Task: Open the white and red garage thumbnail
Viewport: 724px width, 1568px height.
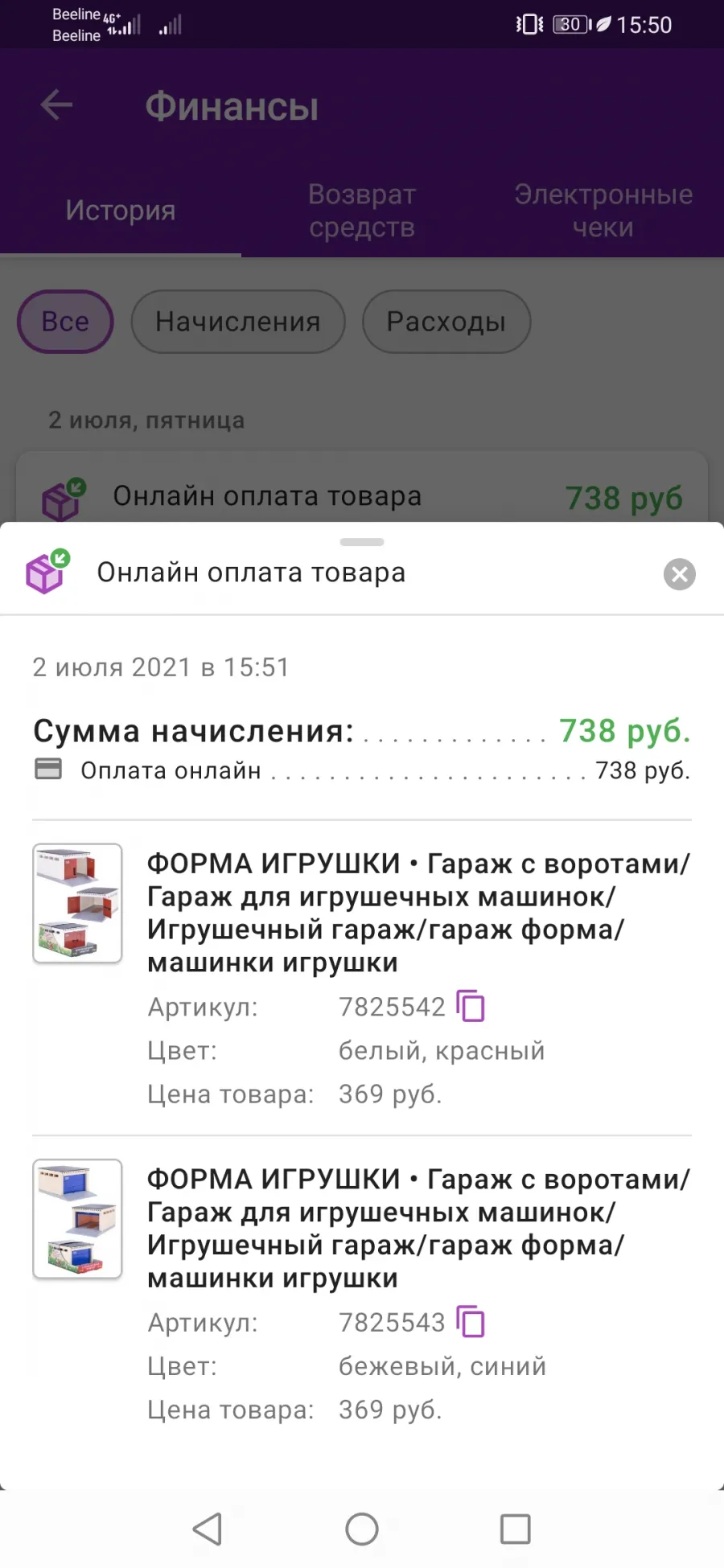Action: click(x=77, y=903)
